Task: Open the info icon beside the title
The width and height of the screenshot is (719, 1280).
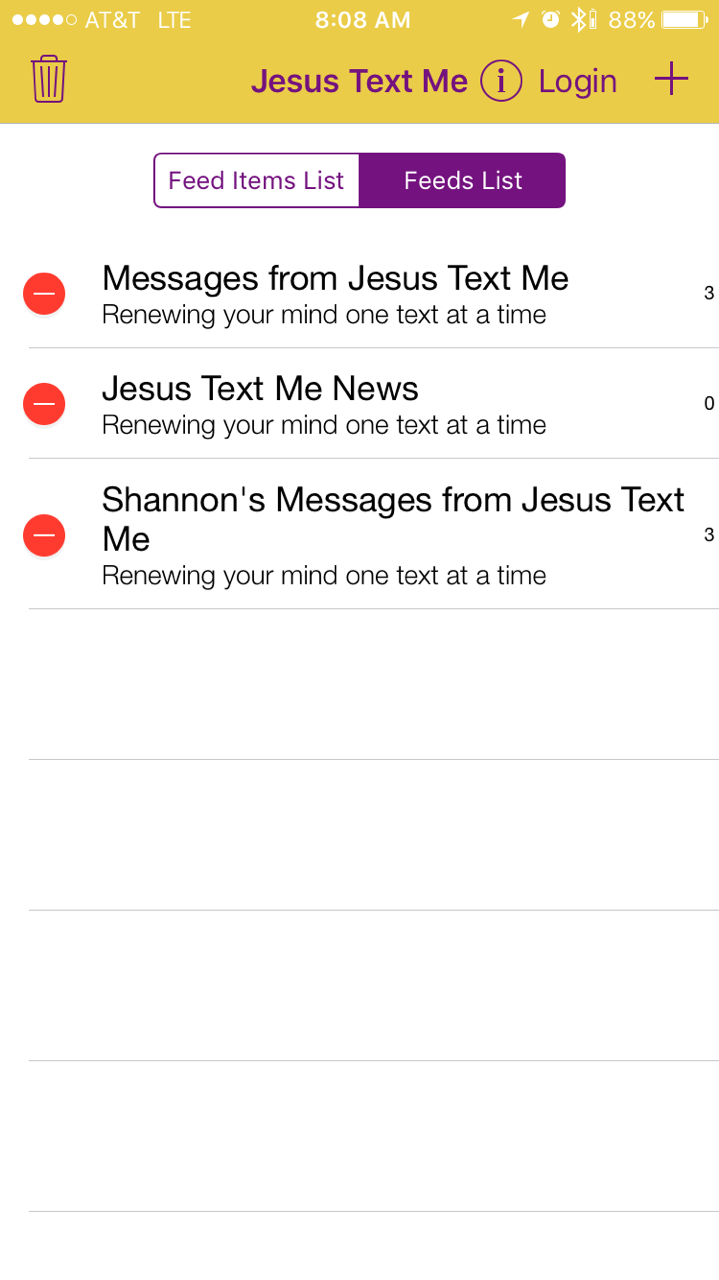Action: coord(501,81)
